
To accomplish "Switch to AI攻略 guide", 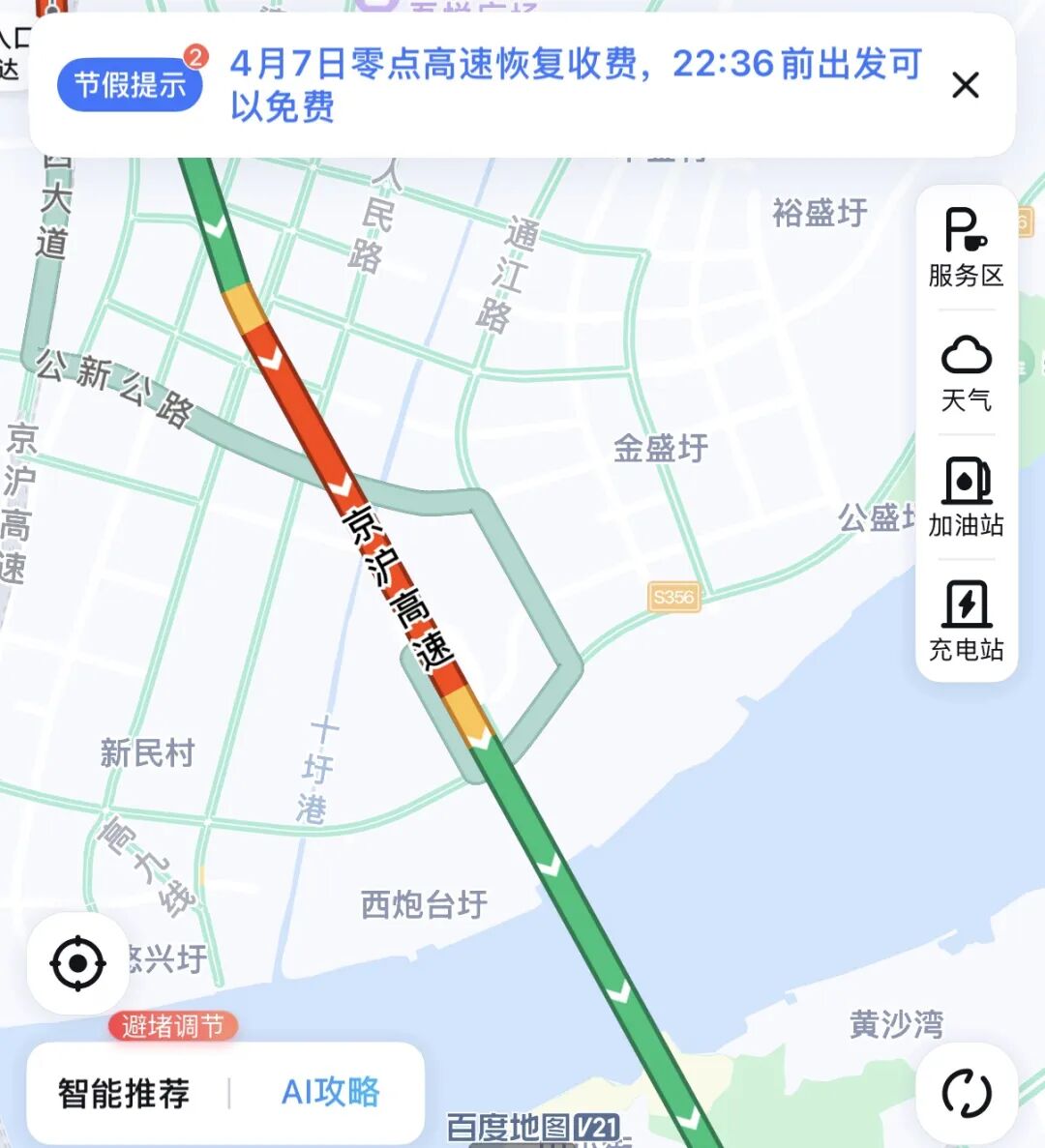I will [x=330, y=1093].
